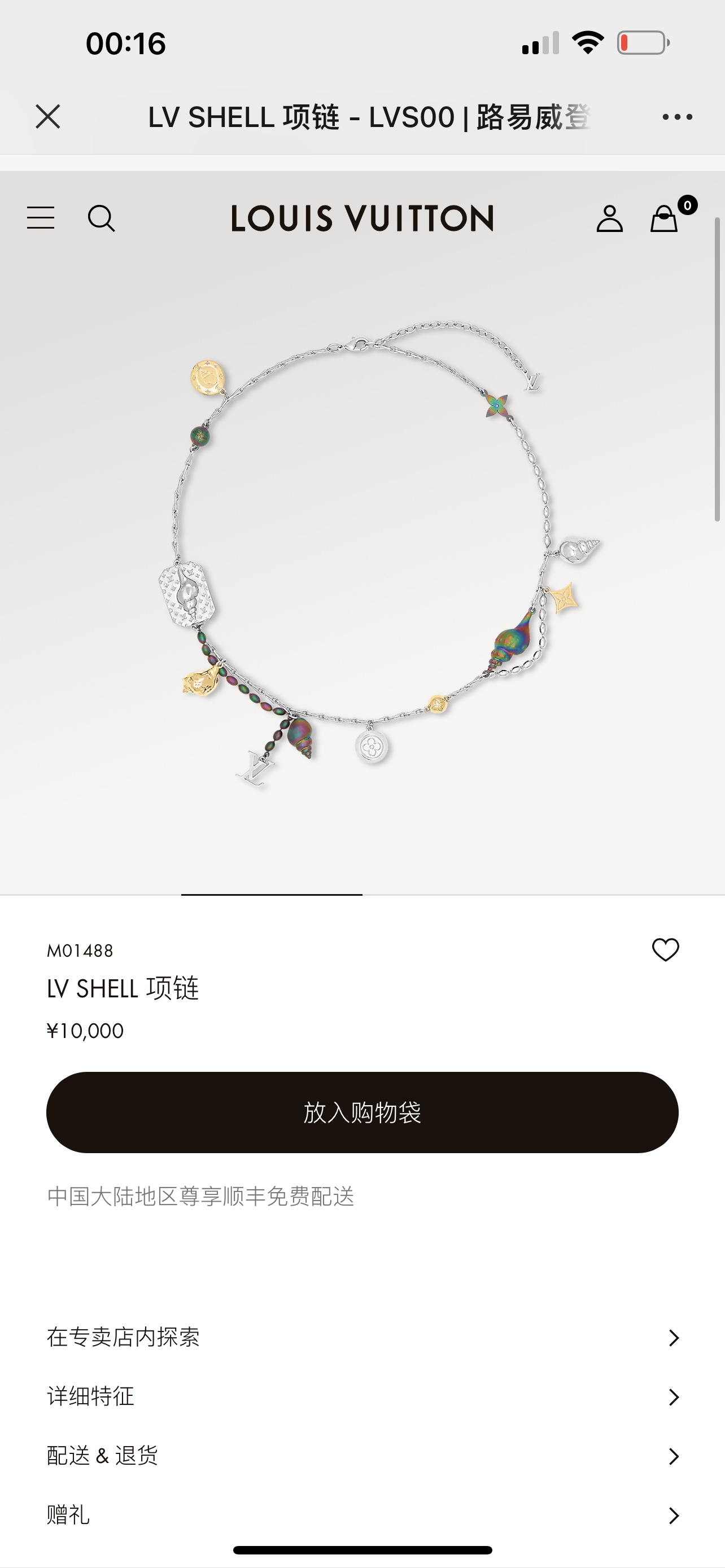Screen dimensions: 725x1568
Task: Tap the search magnifier icon
Action: 101,218
